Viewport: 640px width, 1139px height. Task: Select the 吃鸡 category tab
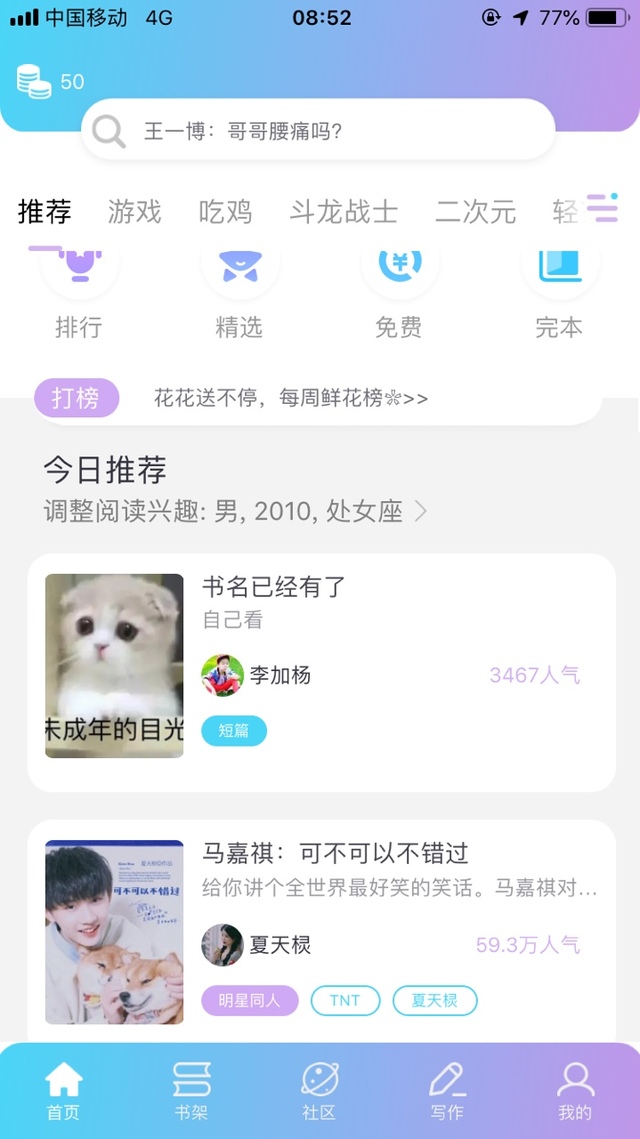click(225, 212)
